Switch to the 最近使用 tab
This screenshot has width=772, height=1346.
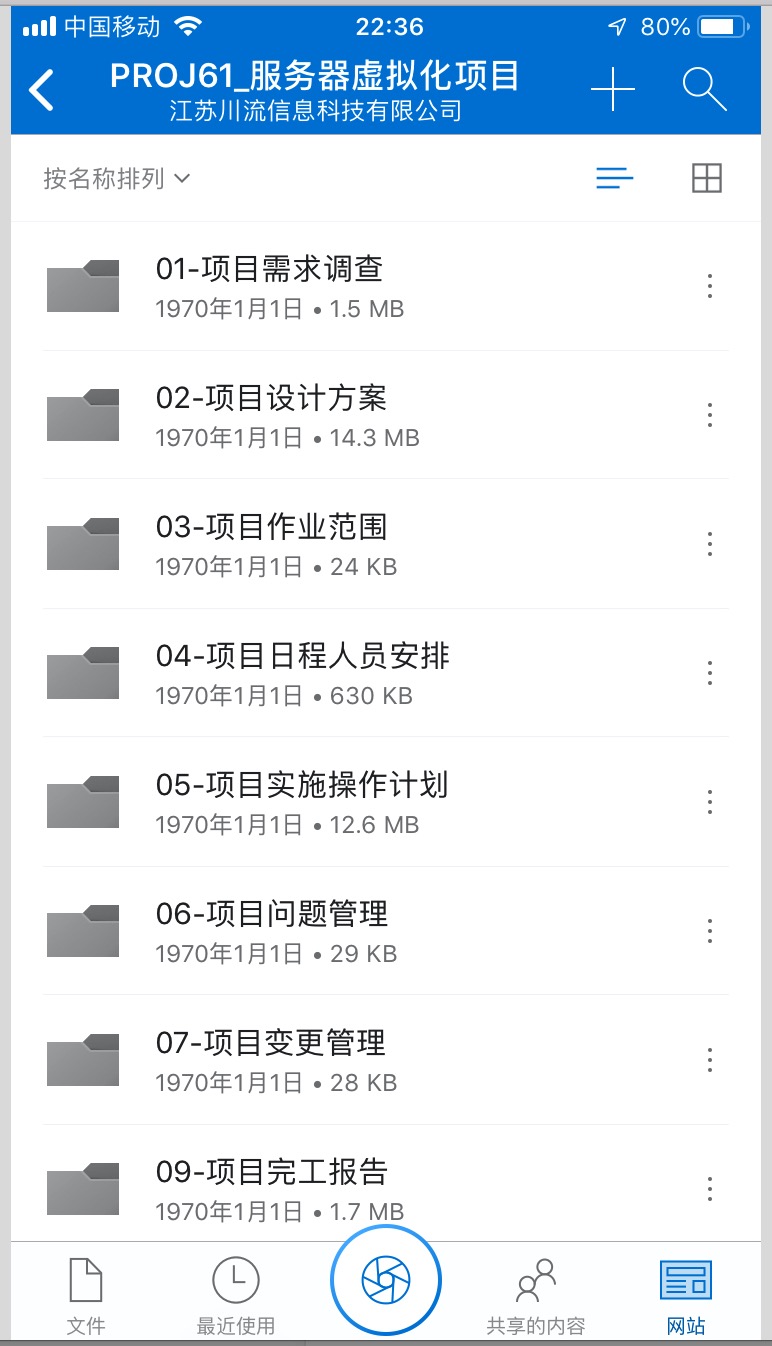click(x=236, y=1296)
